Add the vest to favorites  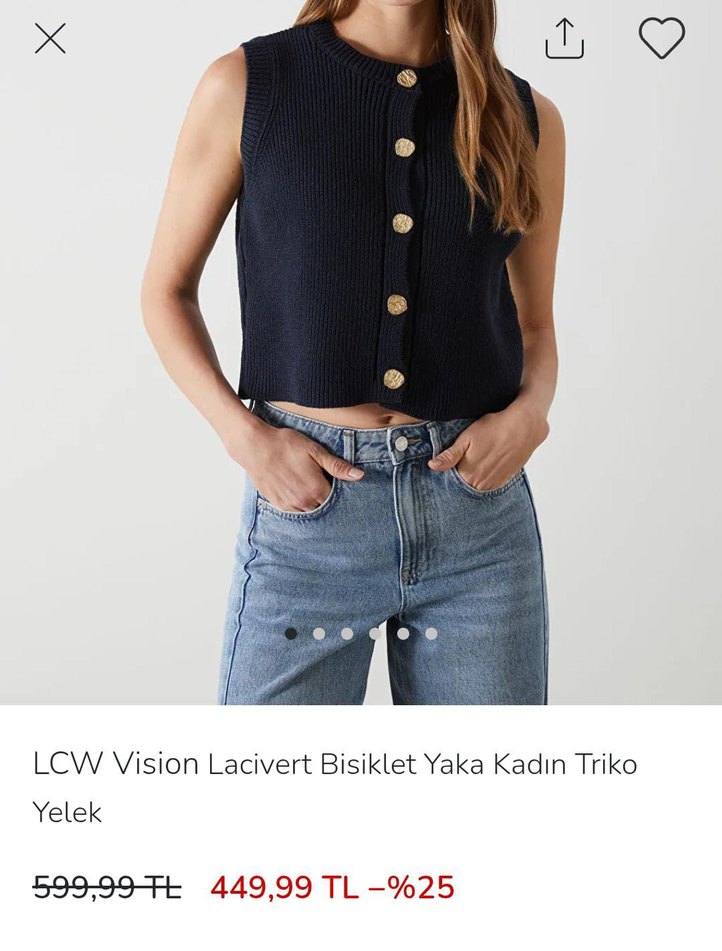point(661,39)
